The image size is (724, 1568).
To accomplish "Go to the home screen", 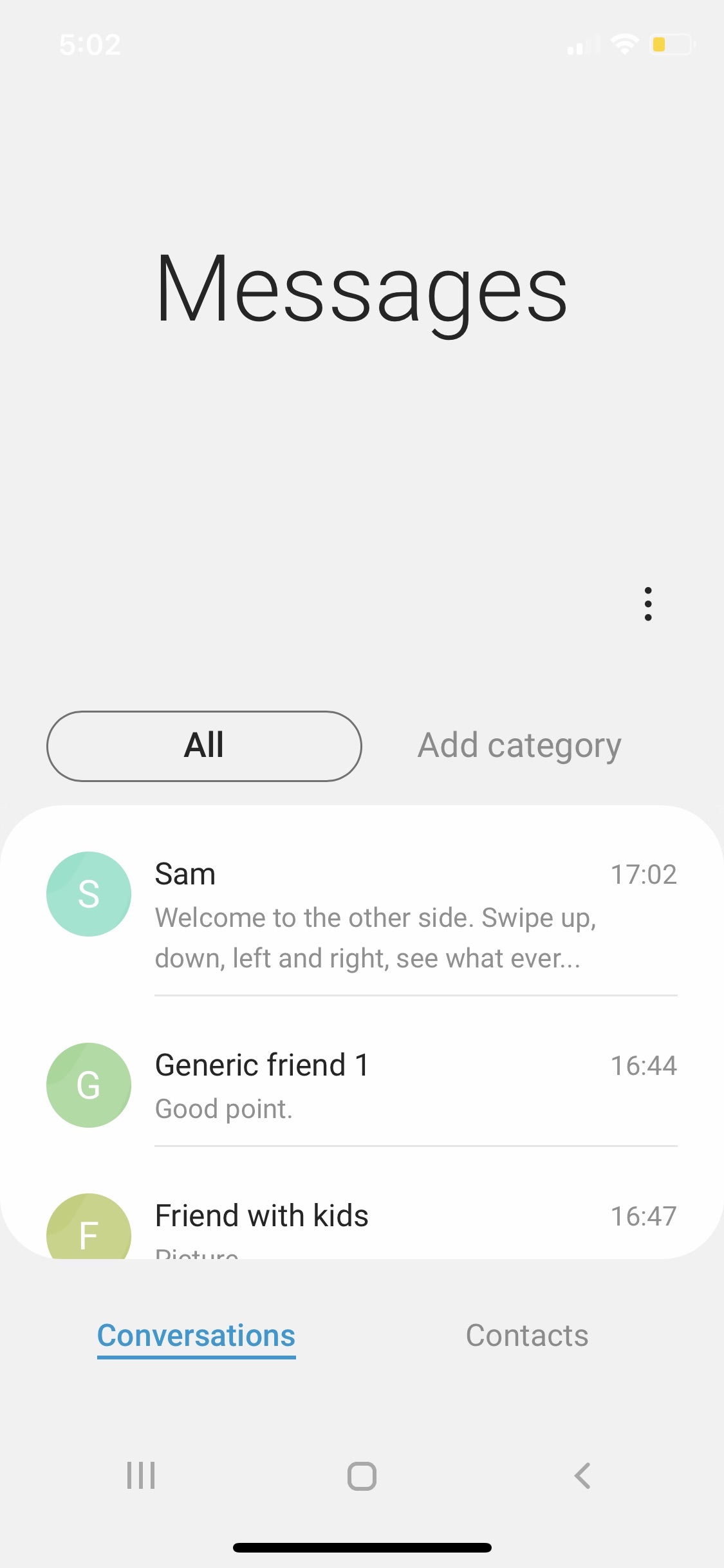I will pyautogui.click(x=362, y=1475).
